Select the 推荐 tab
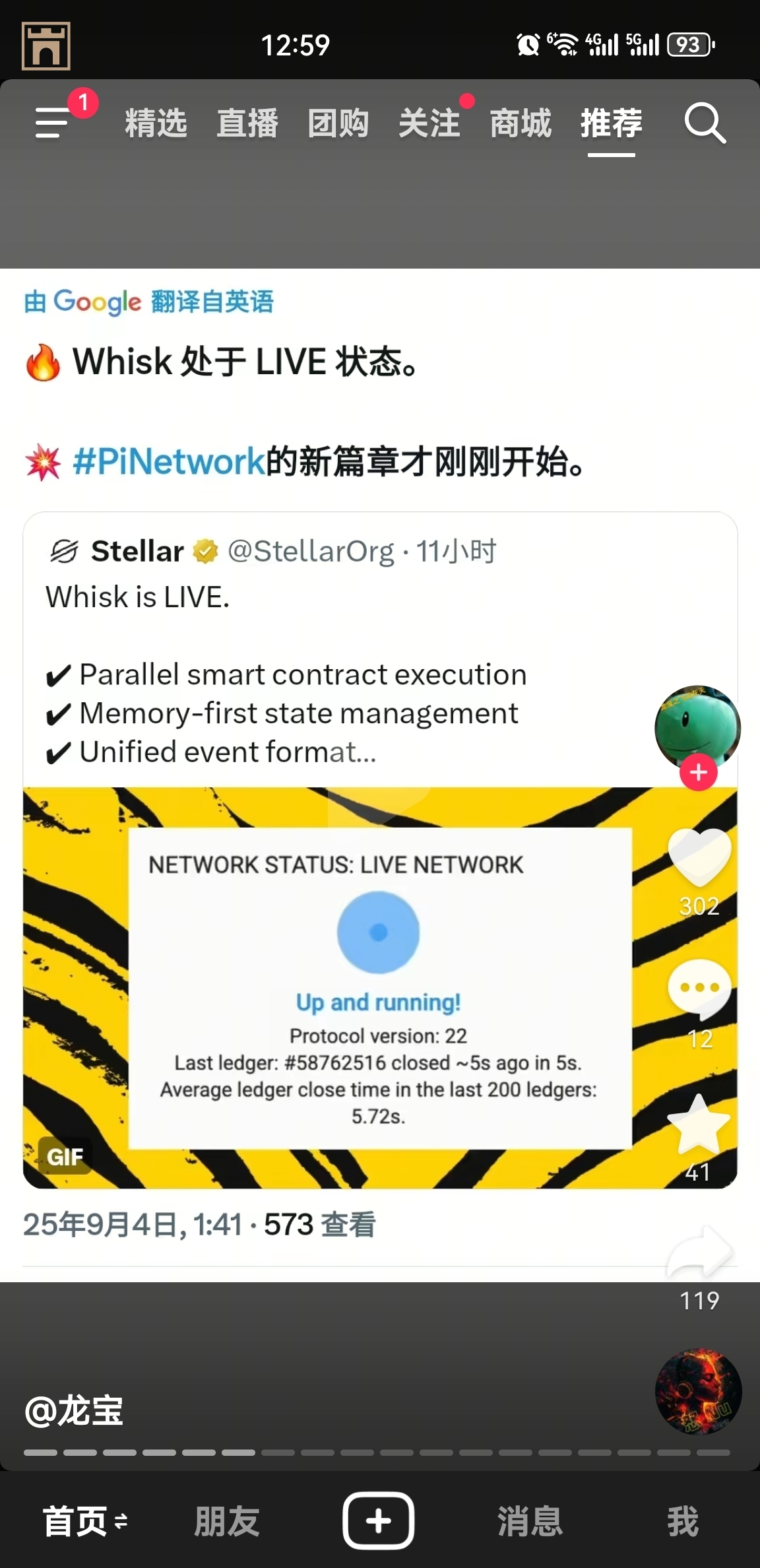Screen dimensions: 760x1568 pos(611,123)
